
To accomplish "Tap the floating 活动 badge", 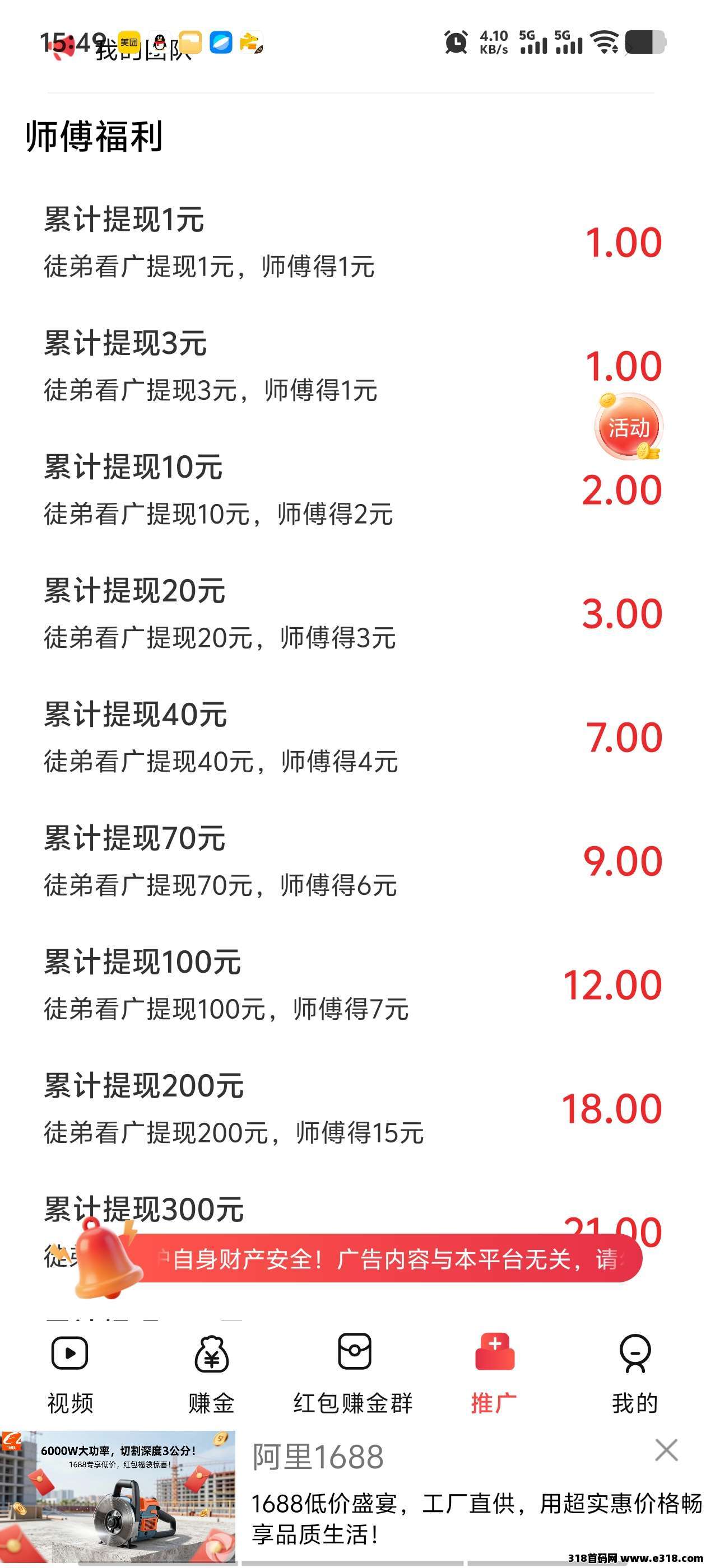I will (629, 427).
